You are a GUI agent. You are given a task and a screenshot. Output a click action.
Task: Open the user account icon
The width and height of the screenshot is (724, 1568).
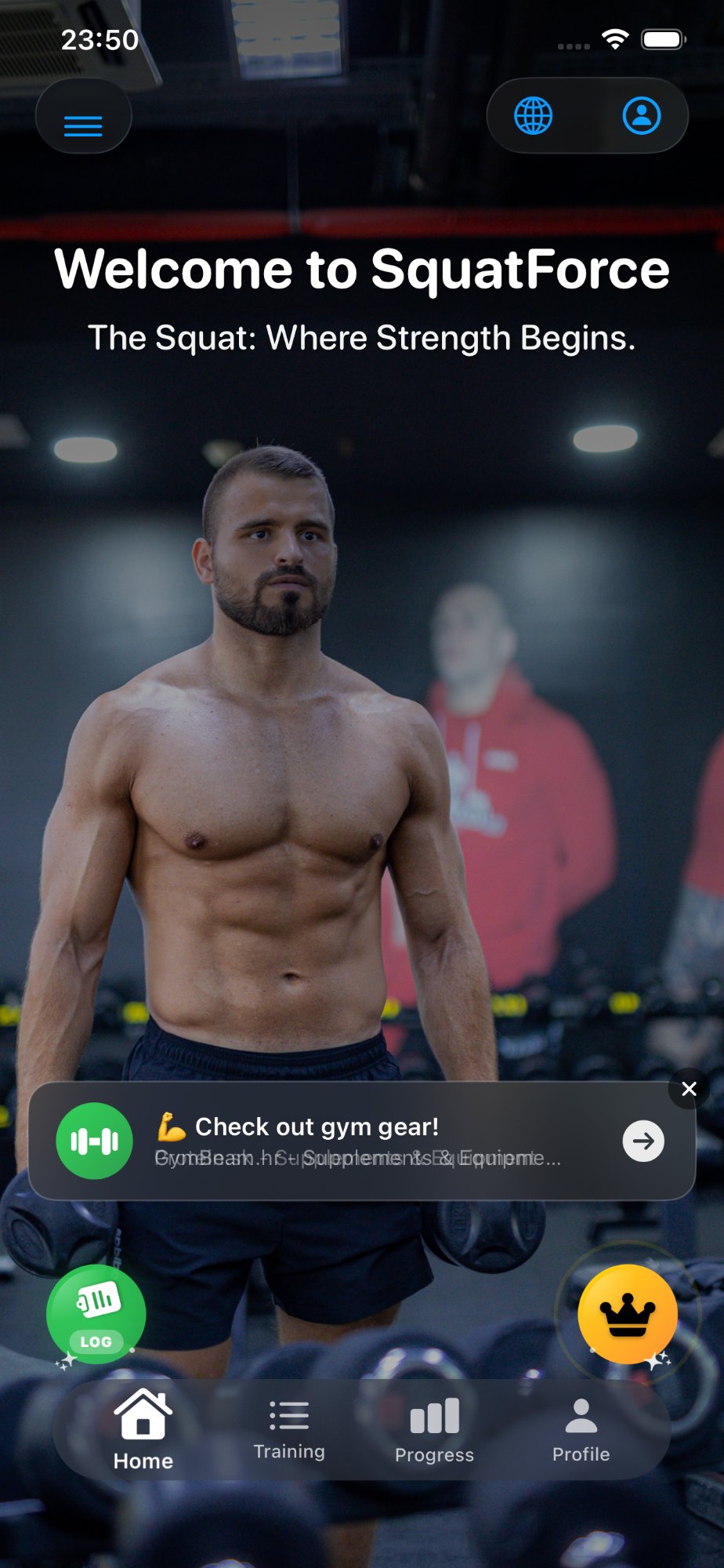click(x=641, y=116)
